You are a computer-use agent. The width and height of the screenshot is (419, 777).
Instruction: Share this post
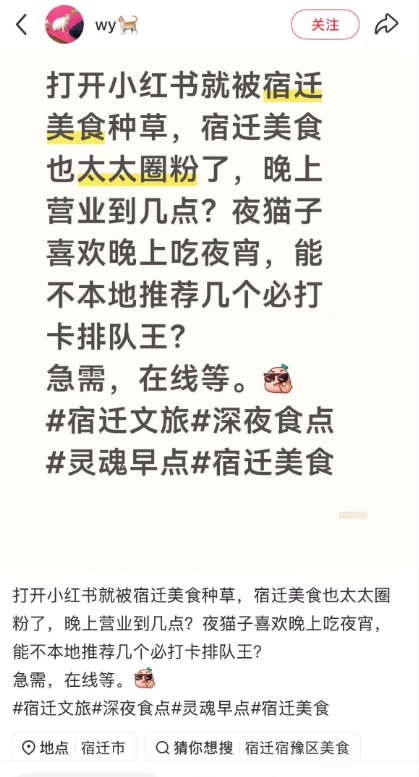click(x=387, y=24)
